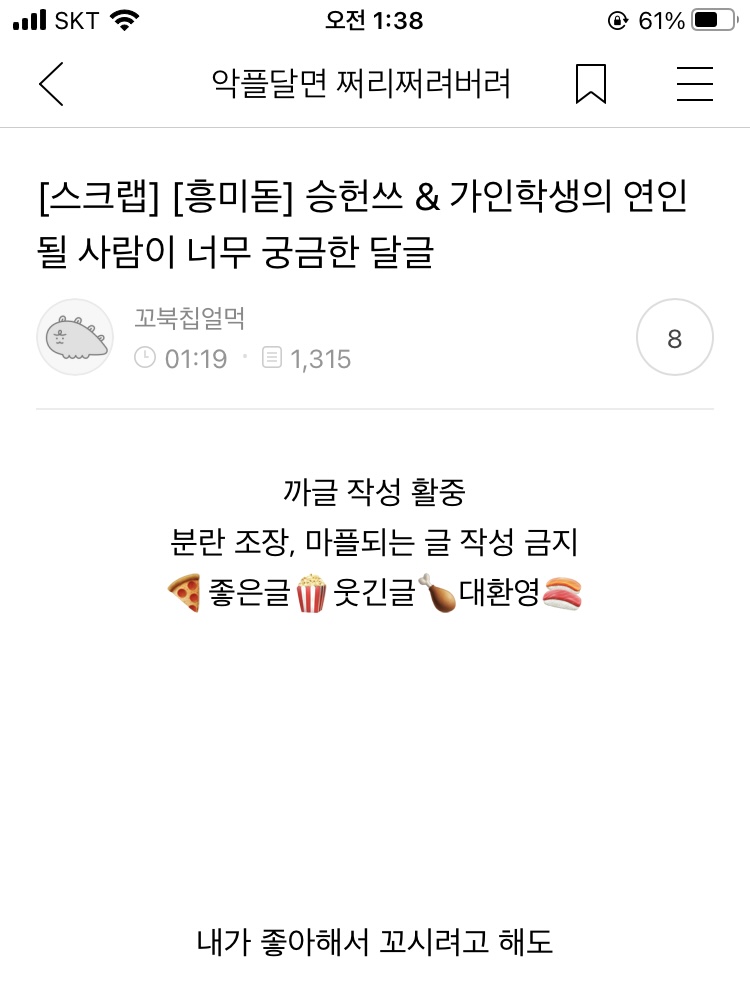Tap the back arrow icon

(x=52, y=85)
